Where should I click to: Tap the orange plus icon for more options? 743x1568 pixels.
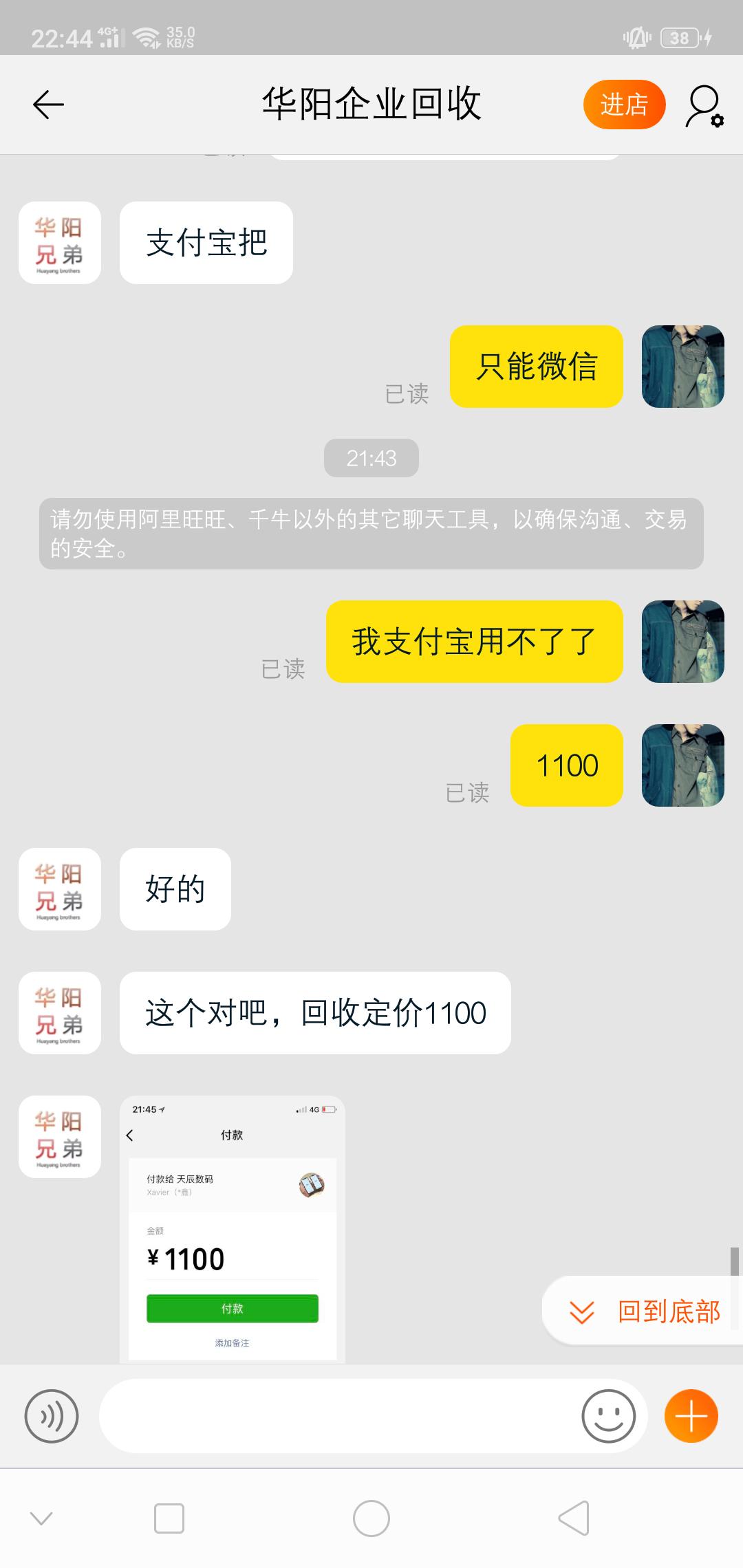point(691,1417)
